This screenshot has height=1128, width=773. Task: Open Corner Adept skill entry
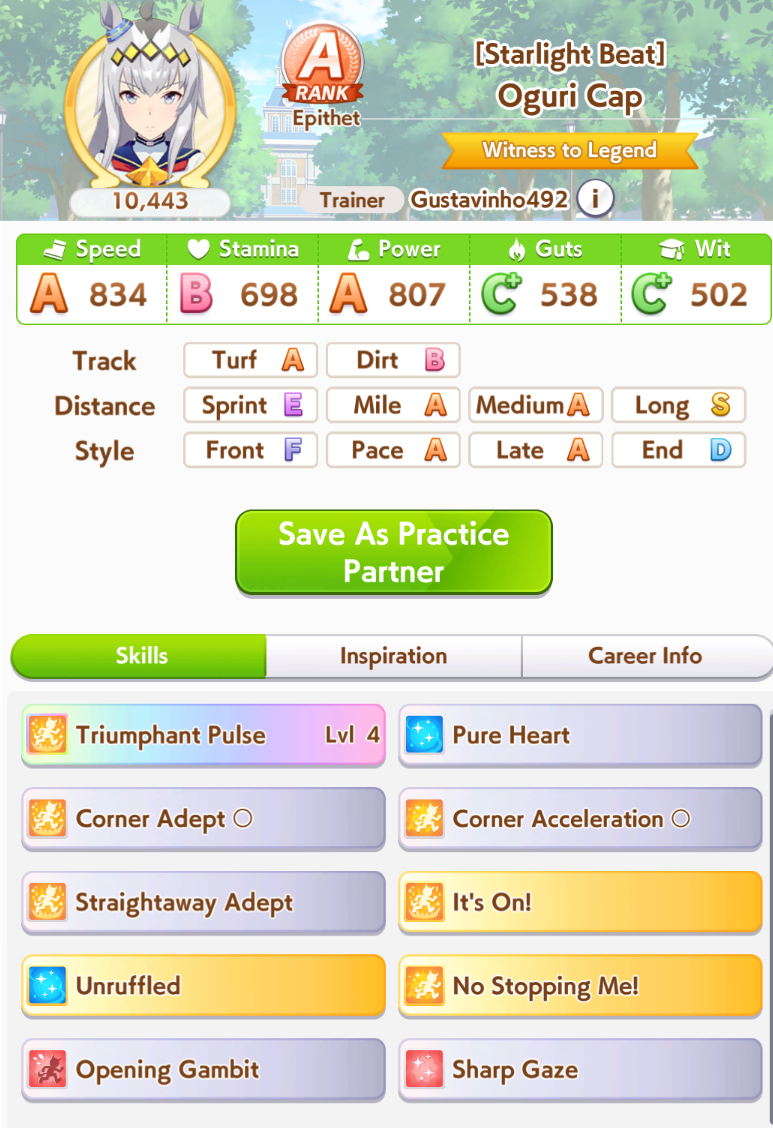(x=203, y=819)
